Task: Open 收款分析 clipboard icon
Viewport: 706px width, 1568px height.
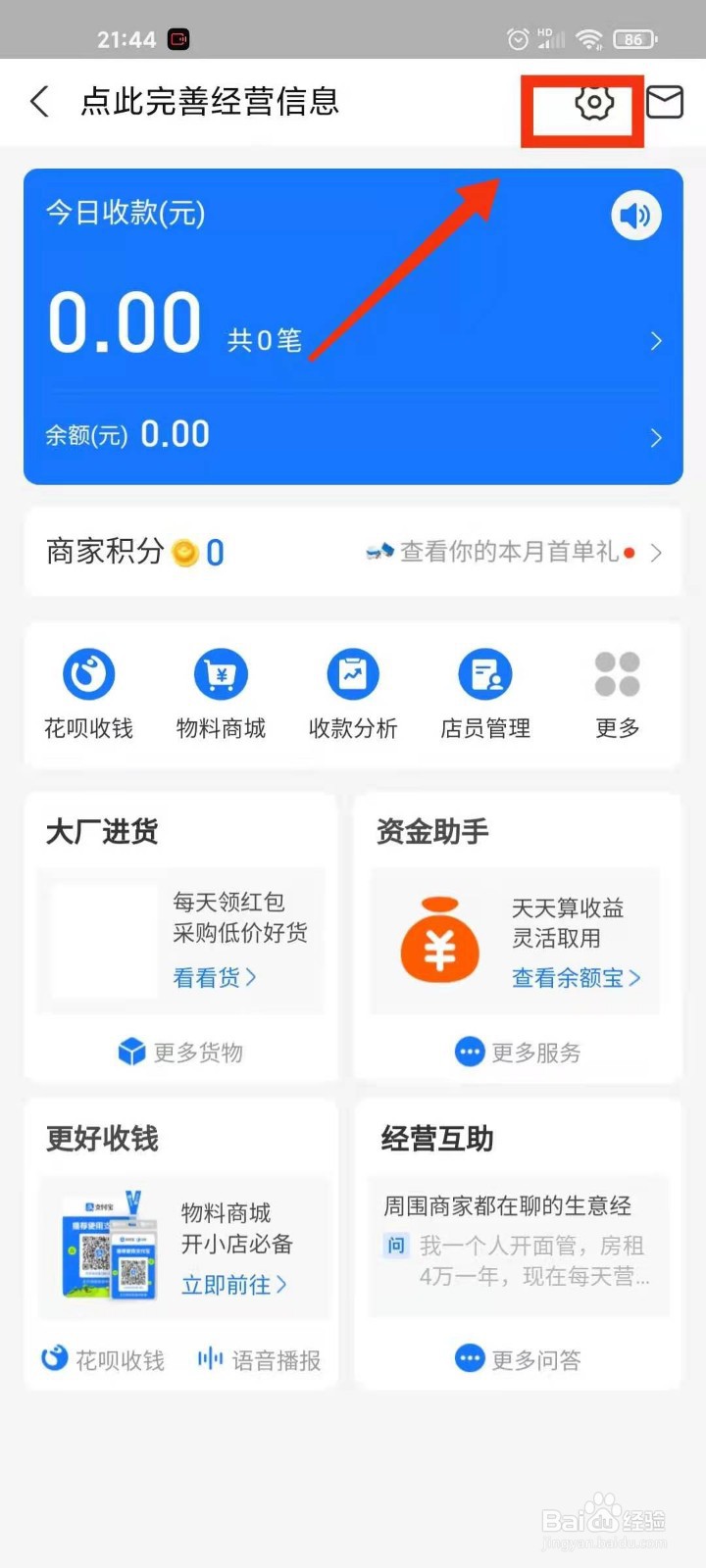Action: point(352,674)
